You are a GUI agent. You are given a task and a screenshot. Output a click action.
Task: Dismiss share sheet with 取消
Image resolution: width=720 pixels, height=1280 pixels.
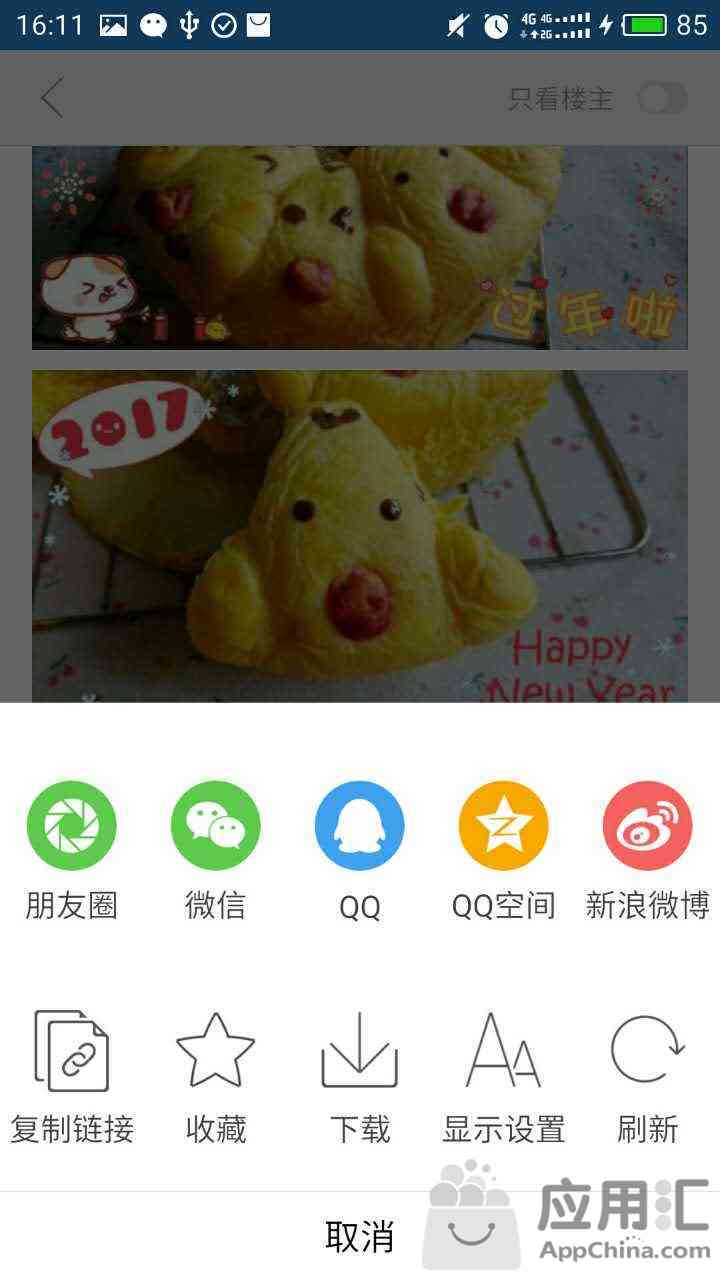[x=360, y=1237]
